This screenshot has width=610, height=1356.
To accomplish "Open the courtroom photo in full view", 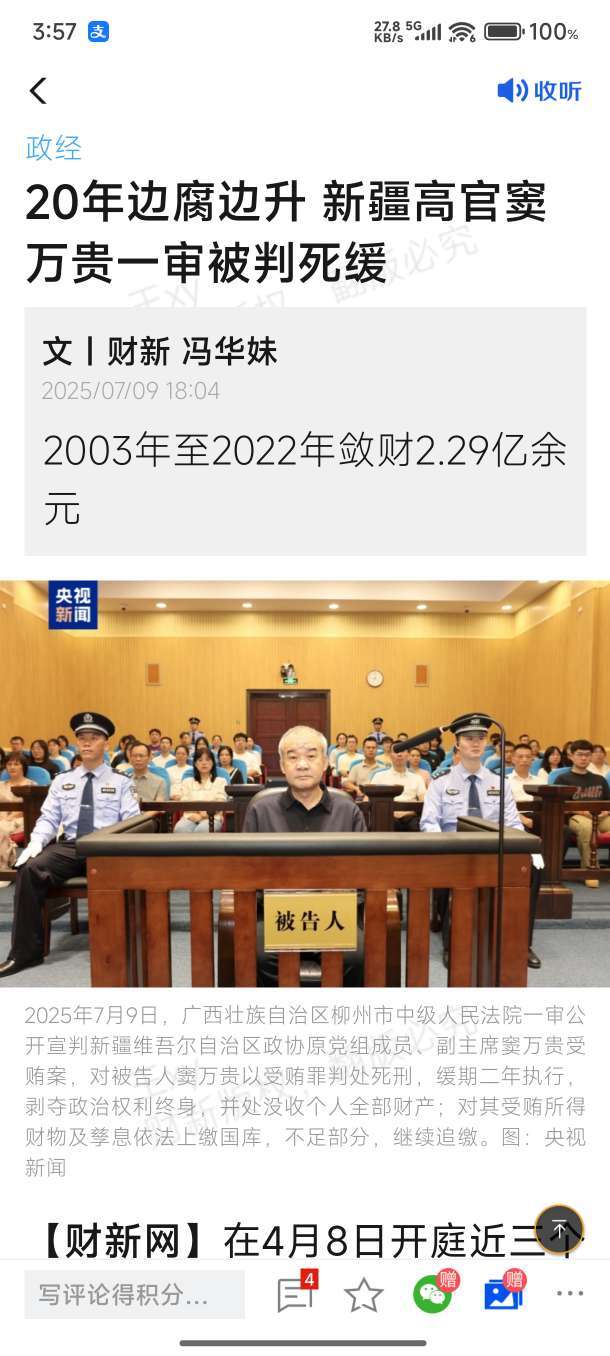I will 305,783.
